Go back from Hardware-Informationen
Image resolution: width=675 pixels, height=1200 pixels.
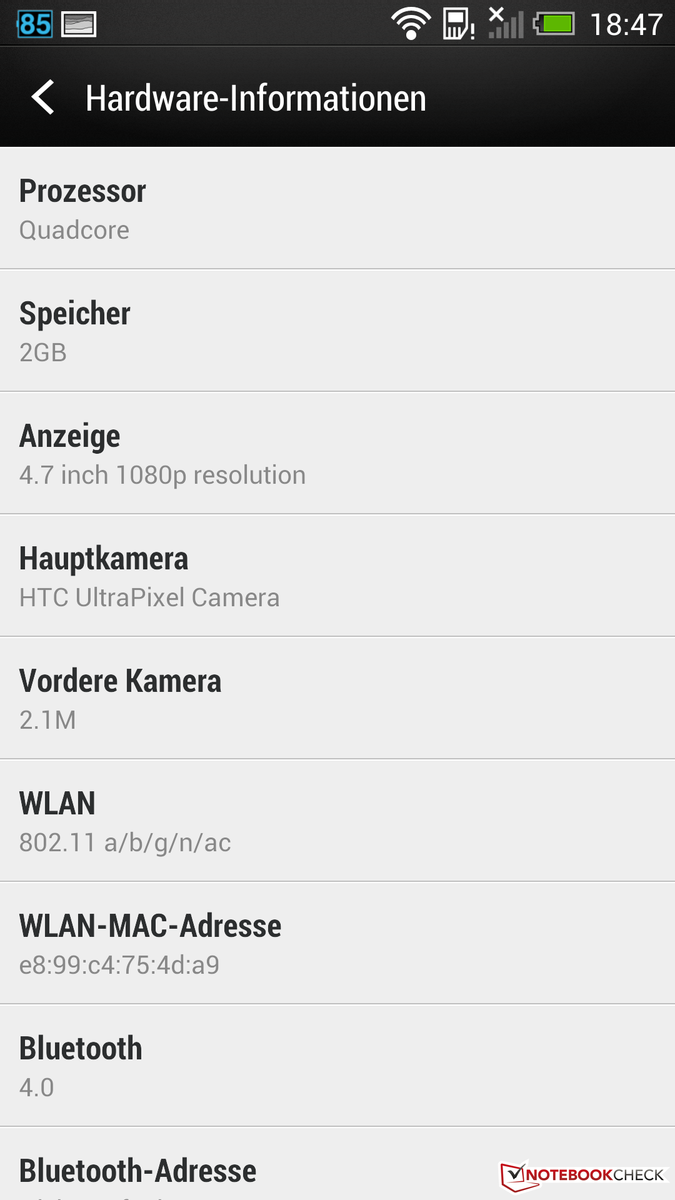click(x=43, y=98)
